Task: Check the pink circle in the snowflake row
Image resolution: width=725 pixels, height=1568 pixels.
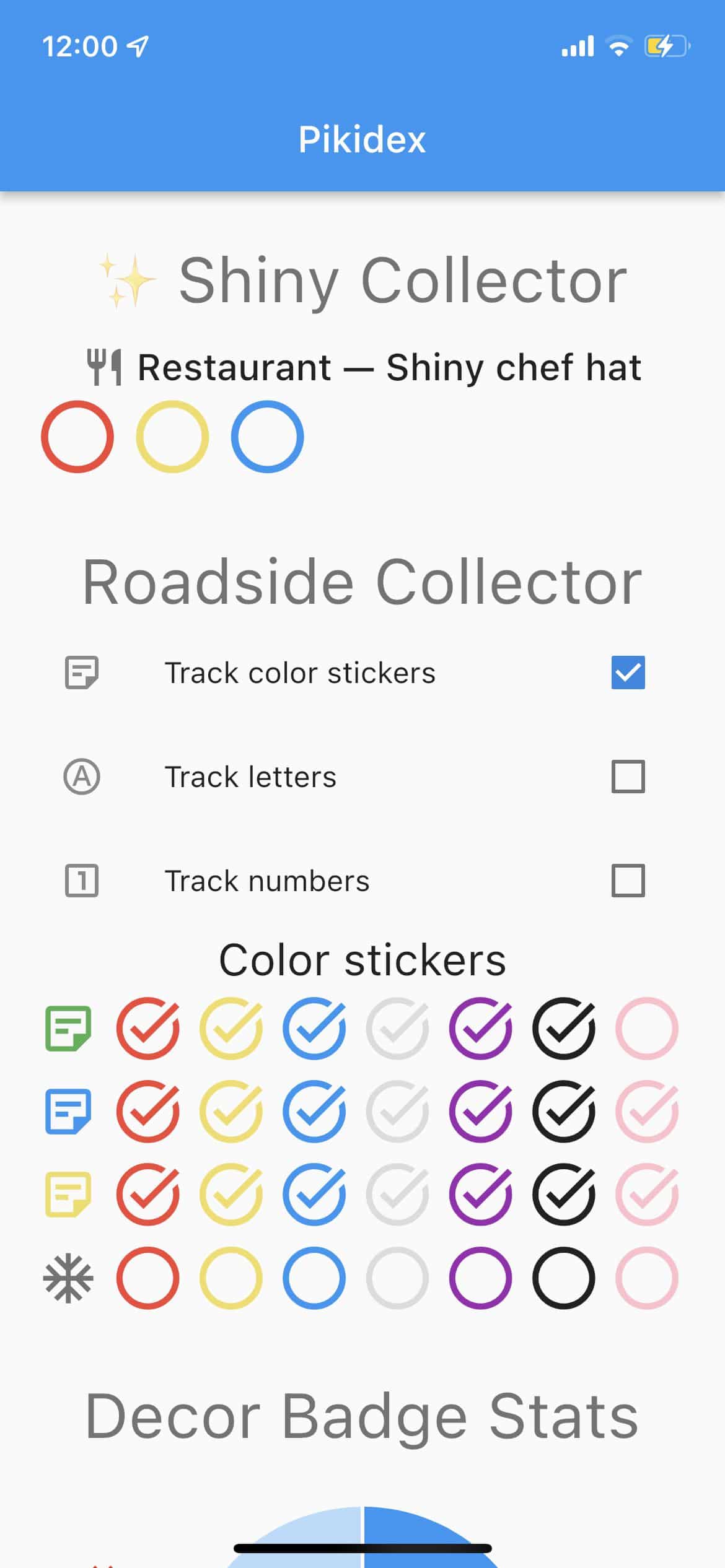Action: 647,1278
